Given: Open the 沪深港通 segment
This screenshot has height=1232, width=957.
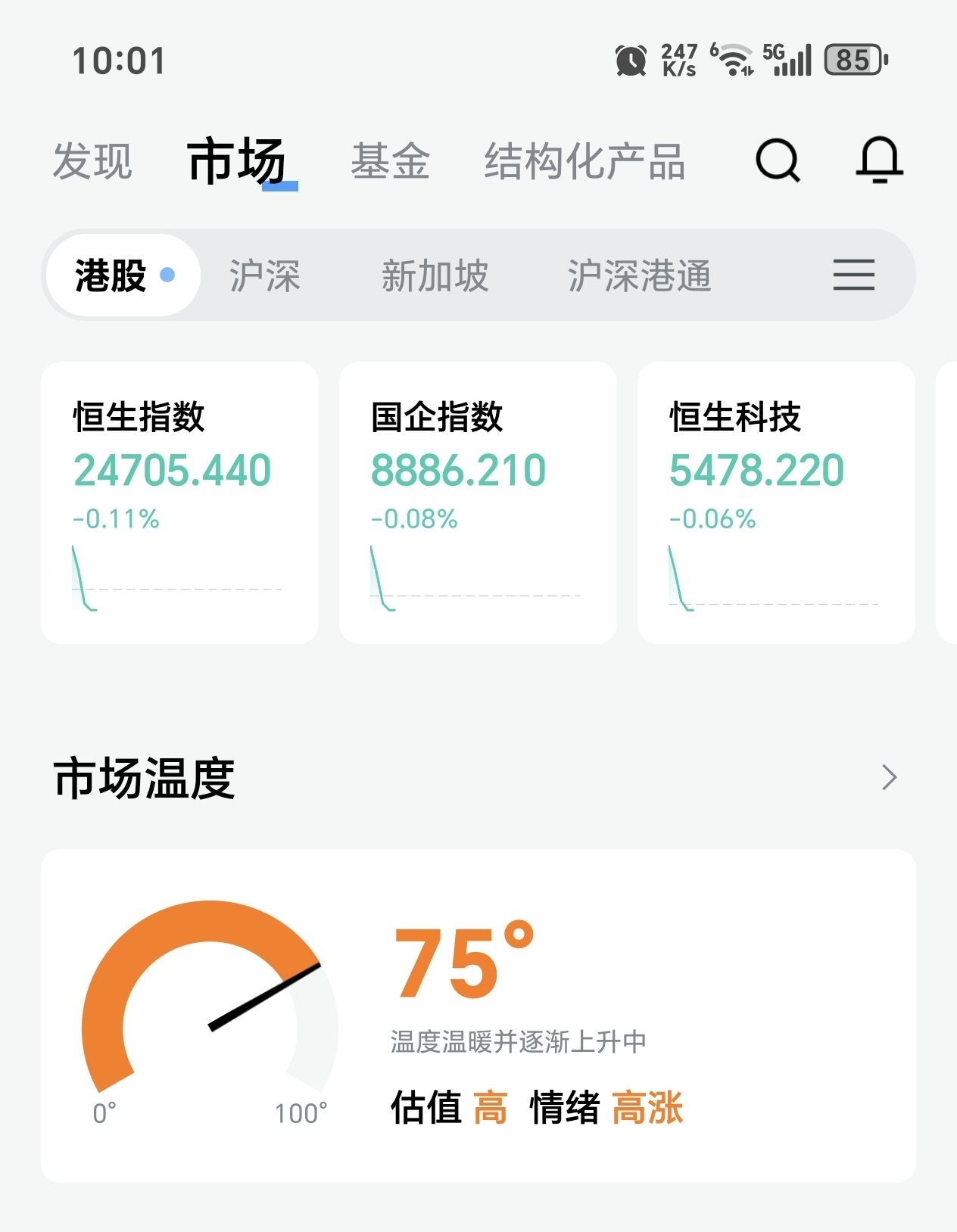Looking at the screenshot, I should [x=640, y=275].
